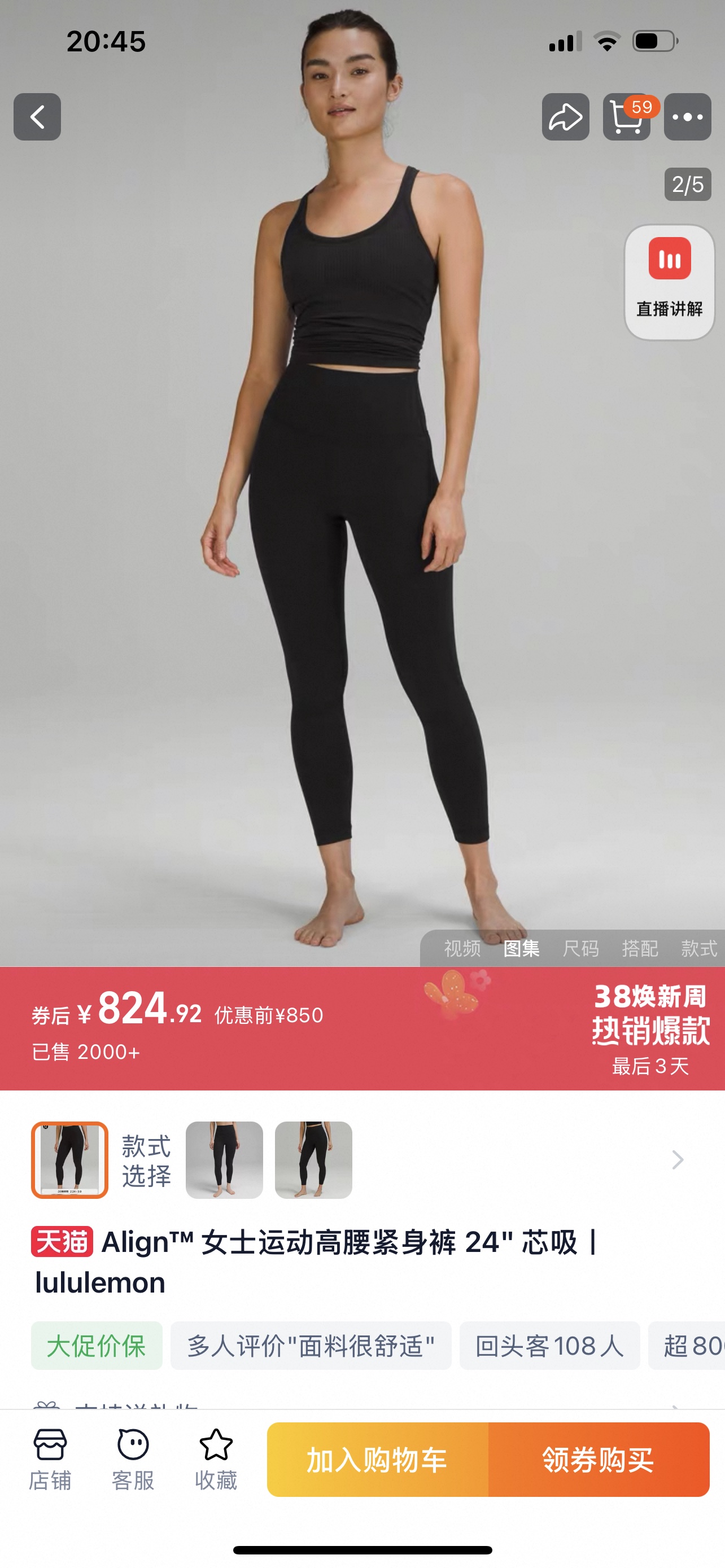Add item to 收藏 favorites
The image size is (725, 1568).
[x=216, y=1458]
